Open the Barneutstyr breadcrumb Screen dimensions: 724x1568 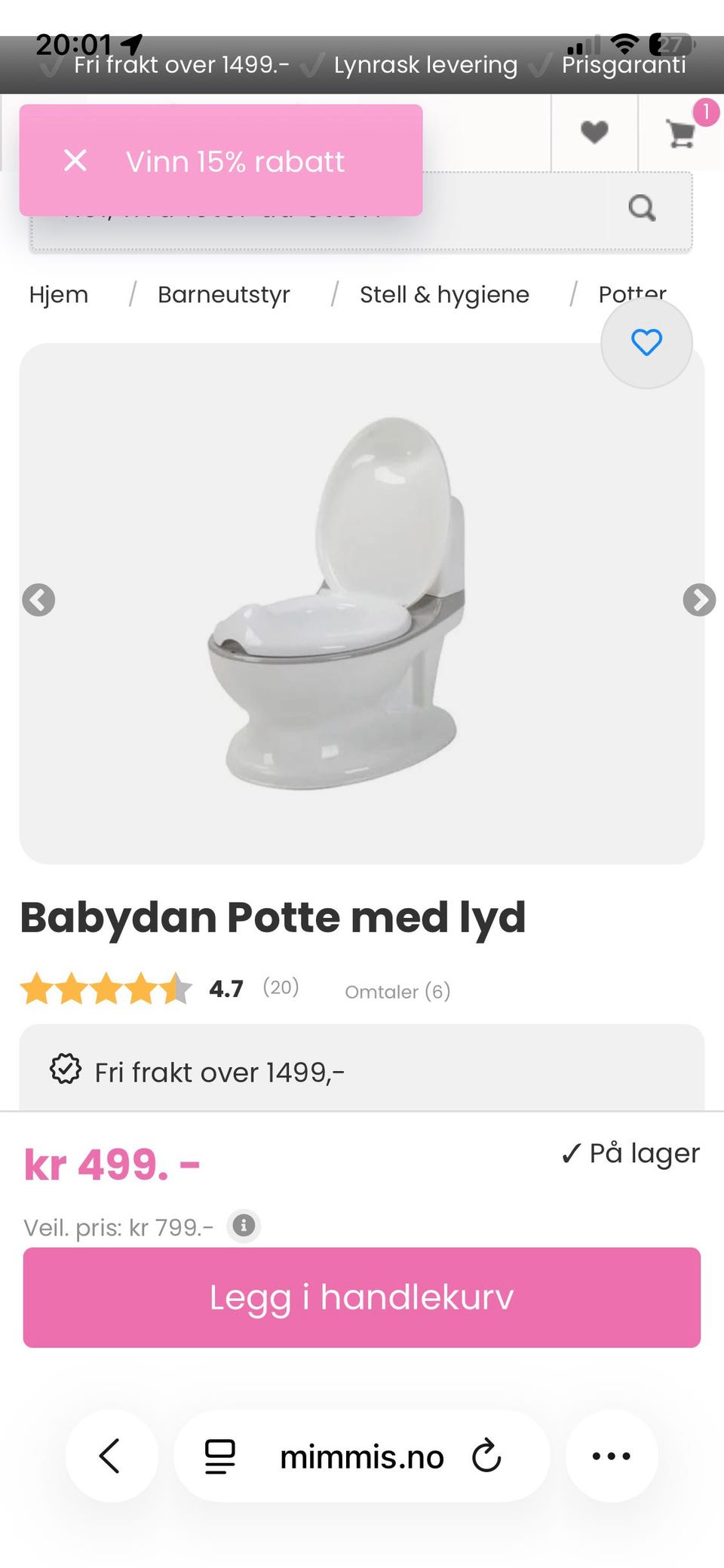click(223, 294)
